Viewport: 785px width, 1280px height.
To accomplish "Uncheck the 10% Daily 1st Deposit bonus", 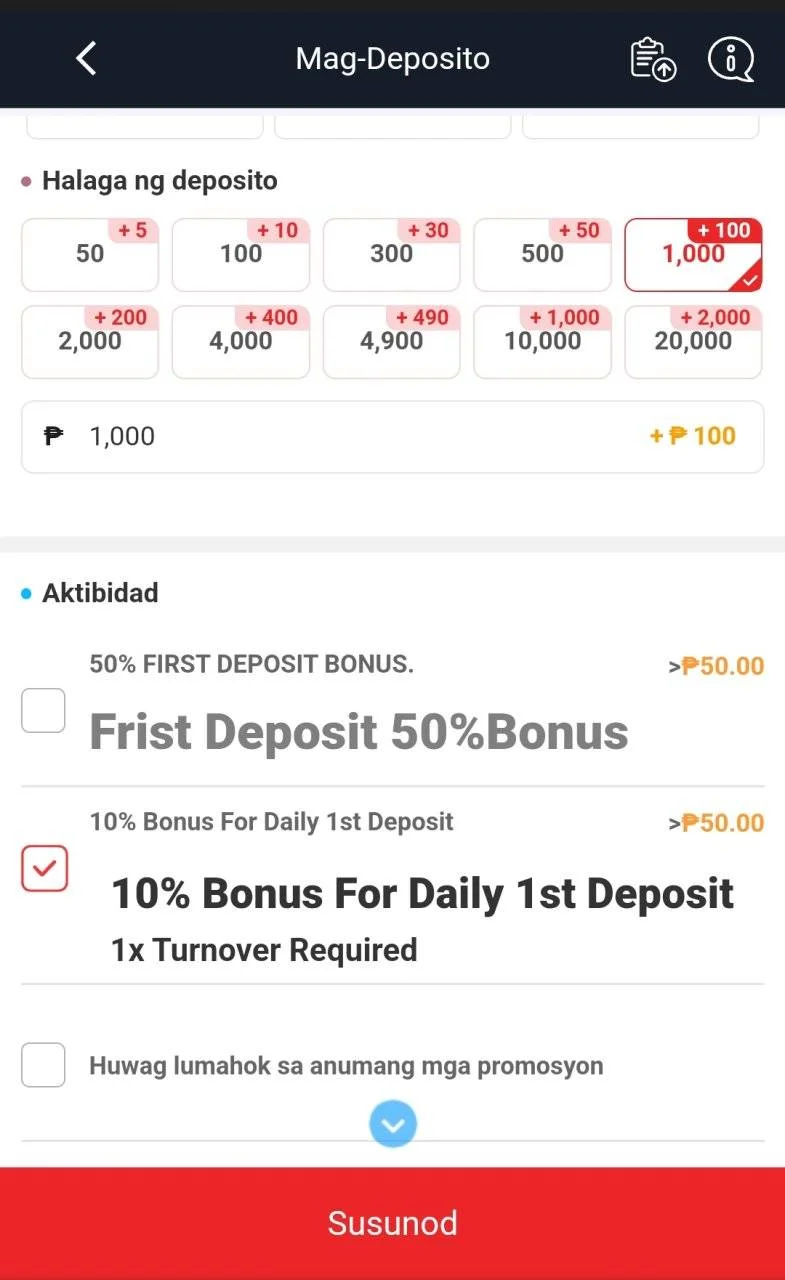I will 45,868.
